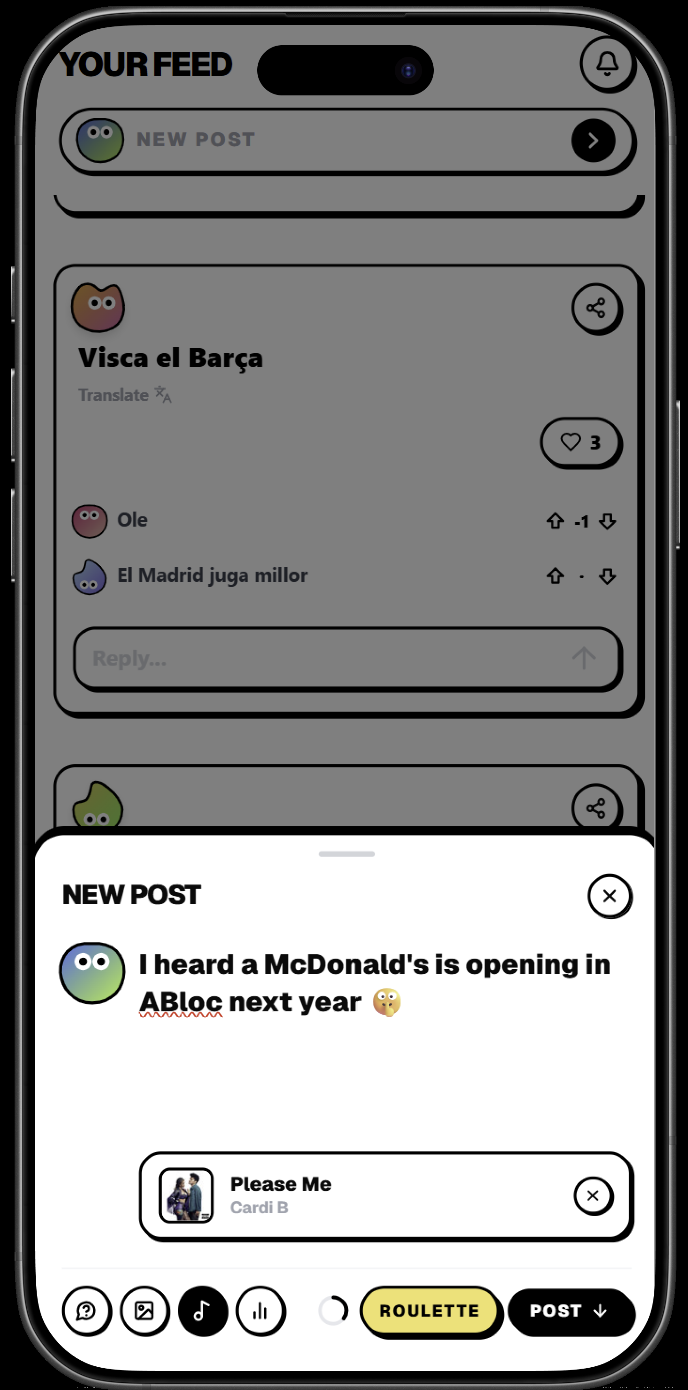Publish the post with Post button
Screen dimensions: 688x1390
click(x=570, y=1311)
